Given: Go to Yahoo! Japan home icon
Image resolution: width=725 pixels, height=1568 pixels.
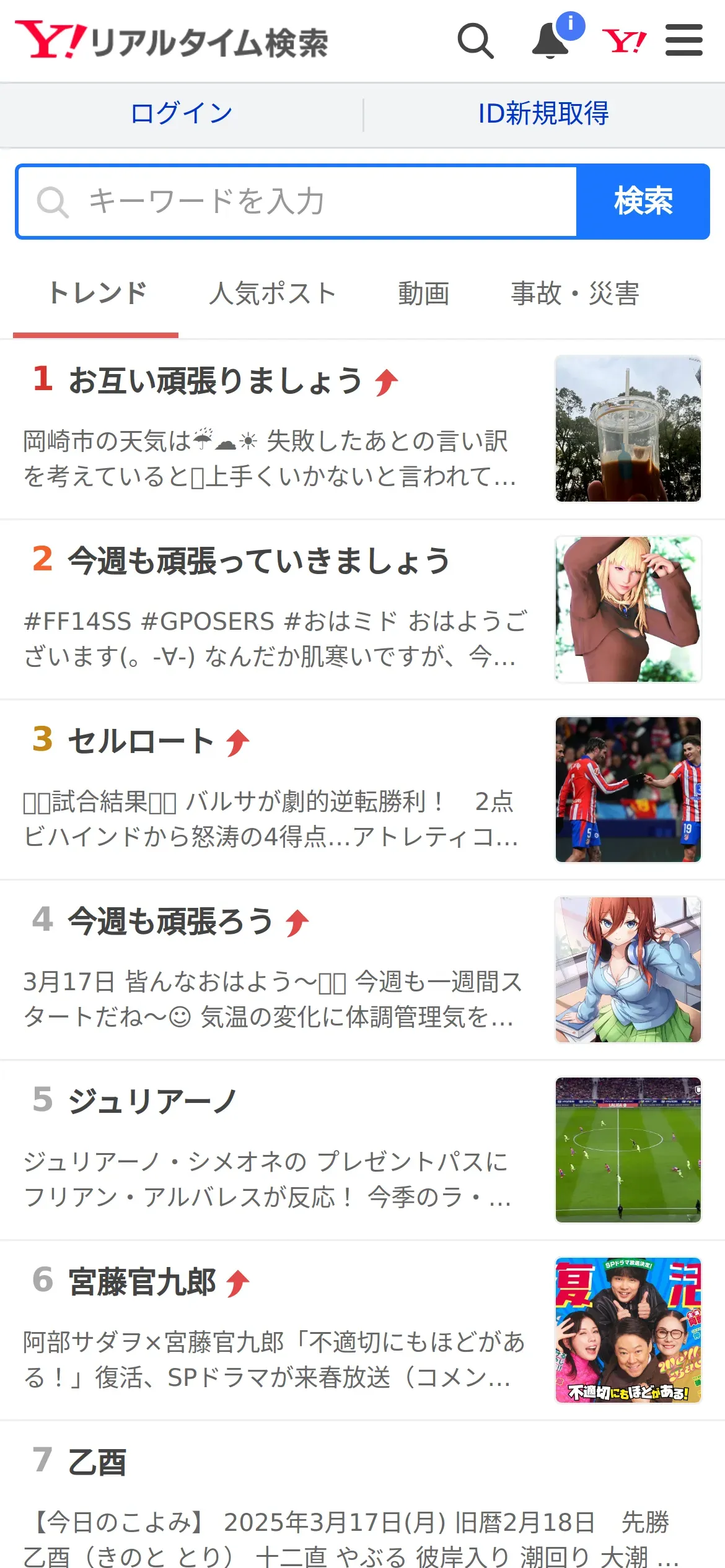Looking at the screenshot, I should pos(624,41).
